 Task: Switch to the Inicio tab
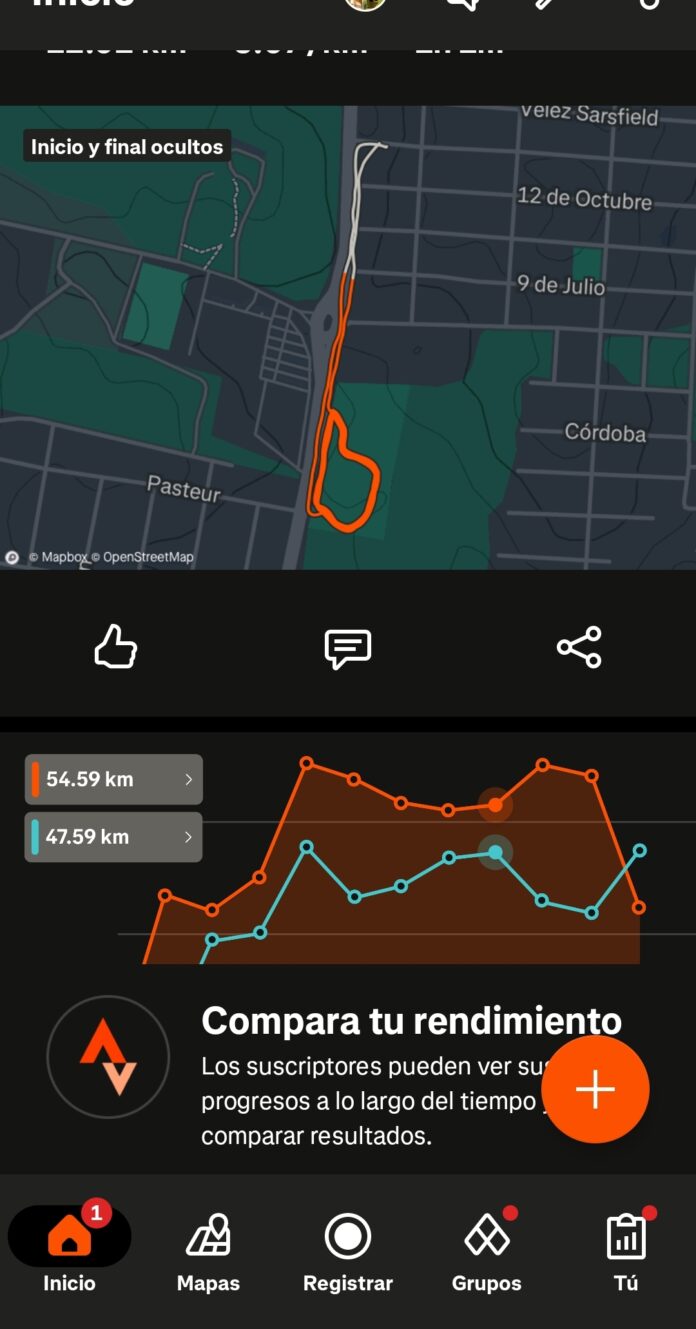(69, 1249)
